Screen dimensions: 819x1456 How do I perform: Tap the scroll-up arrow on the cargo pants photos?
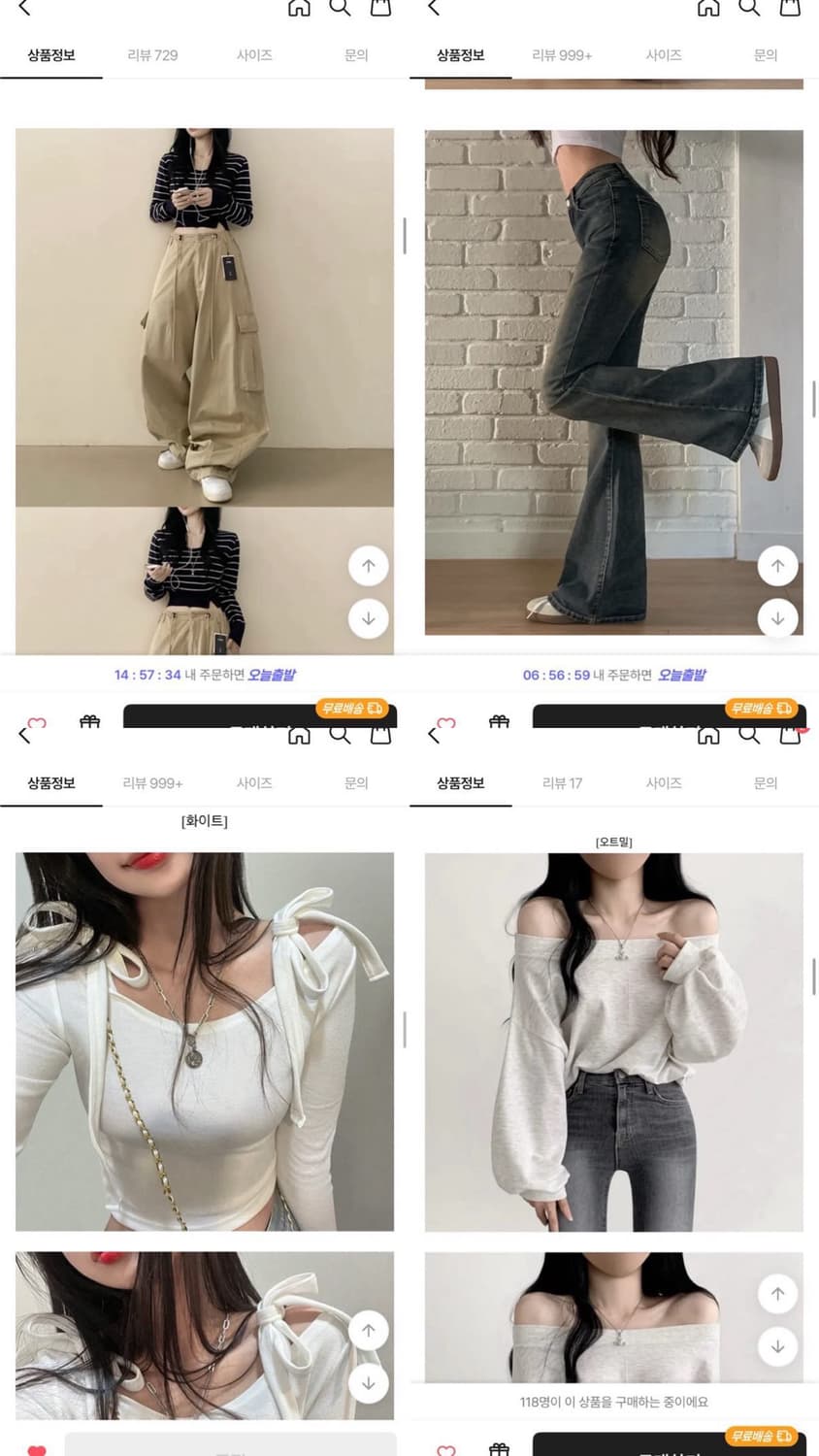(x=368, y=565)
